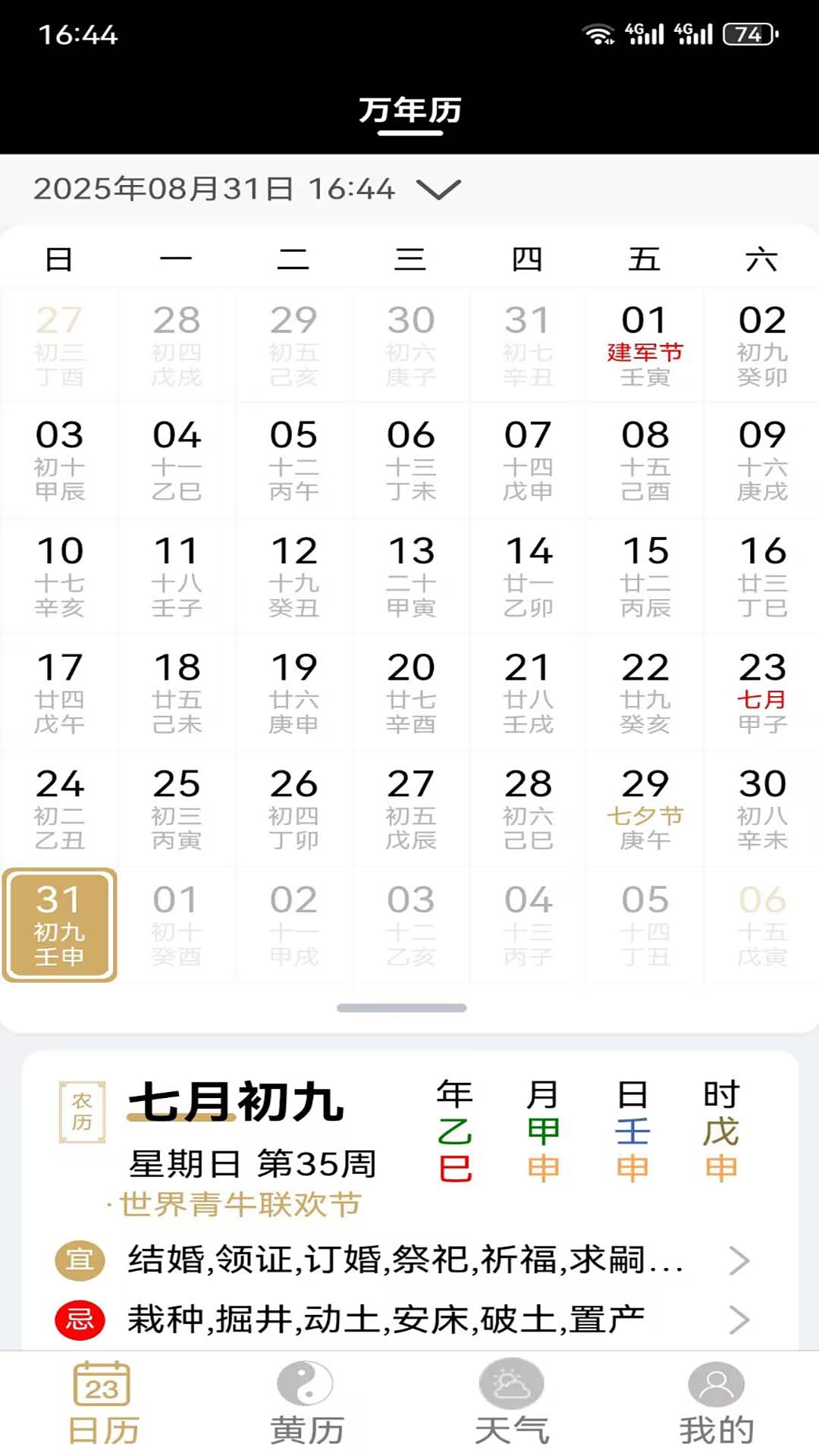Tap 七夕节 on August 29
819x1456 pixels.
pos(645,808)
